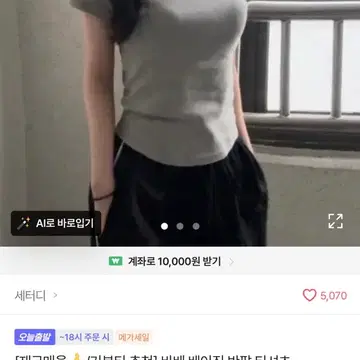360x360 pixels.
Task: Like this product with the heart
Action: (x=309, y=295)
